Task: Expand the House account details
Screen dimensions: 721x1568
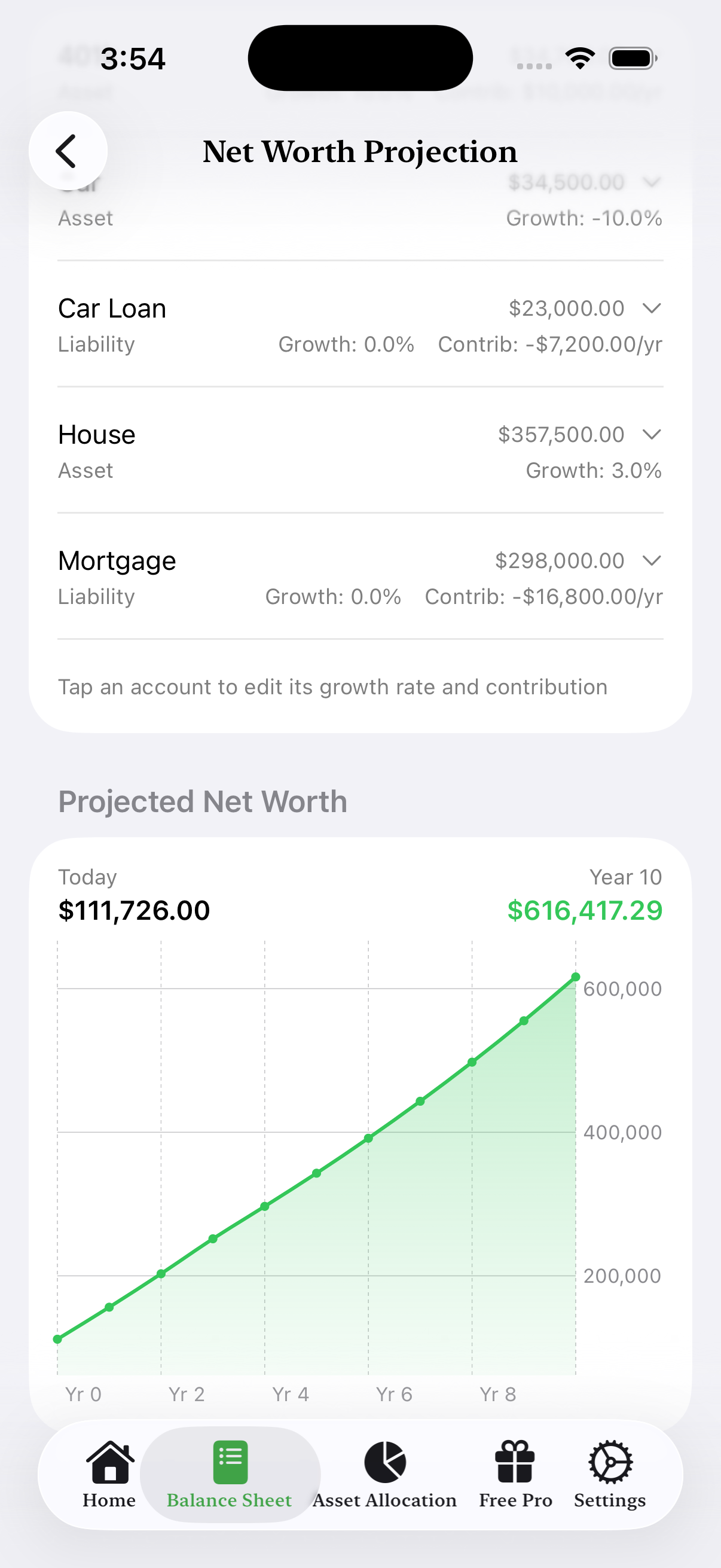Action: click(650, 434)
